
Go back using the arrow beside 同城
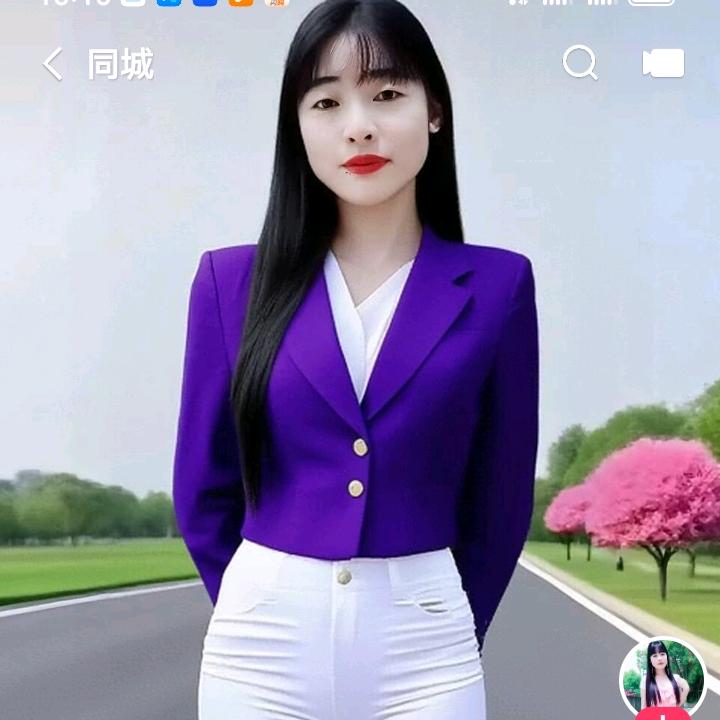(53, 64)
